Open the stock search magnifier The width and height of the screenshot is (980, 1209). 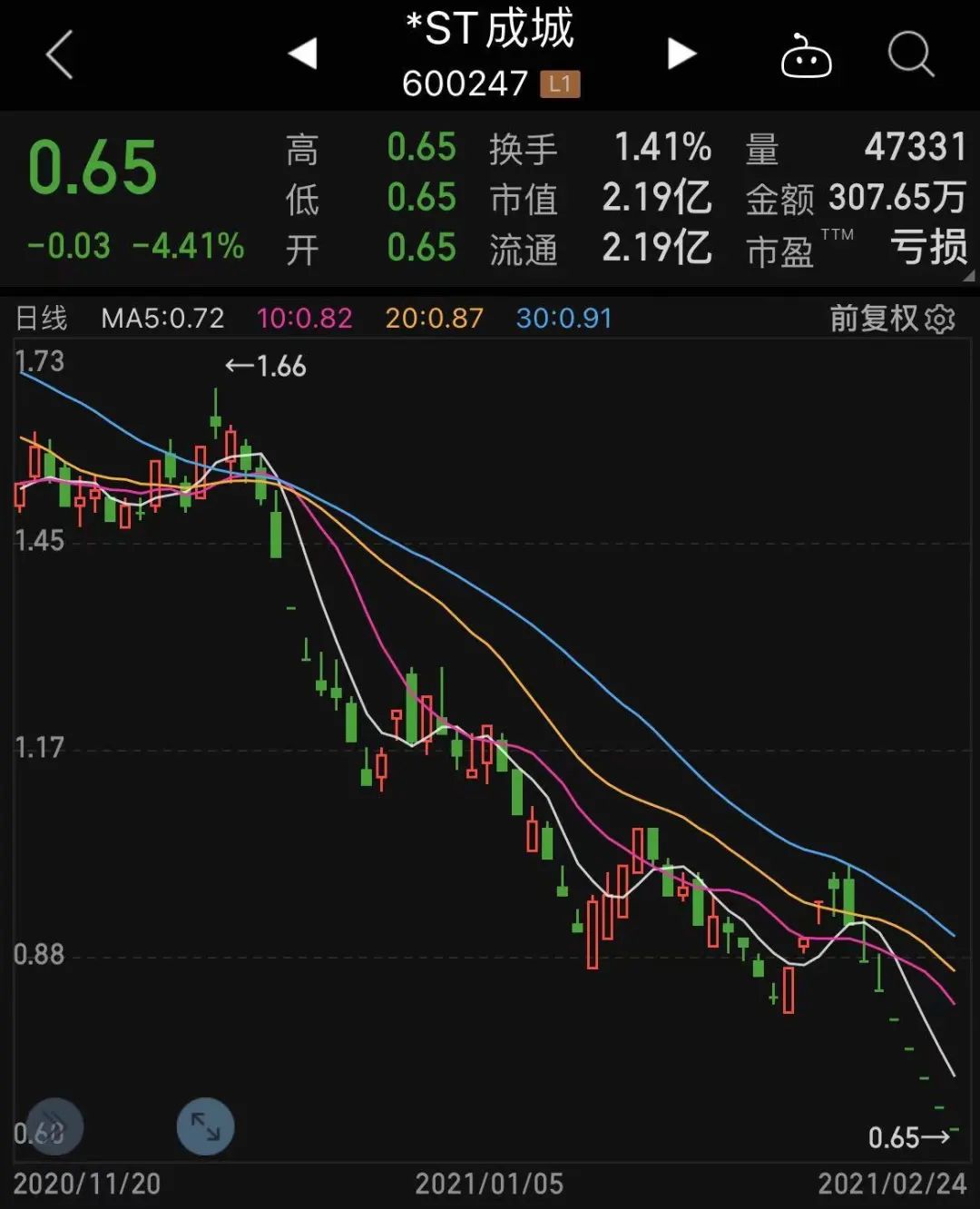point(910,54)
